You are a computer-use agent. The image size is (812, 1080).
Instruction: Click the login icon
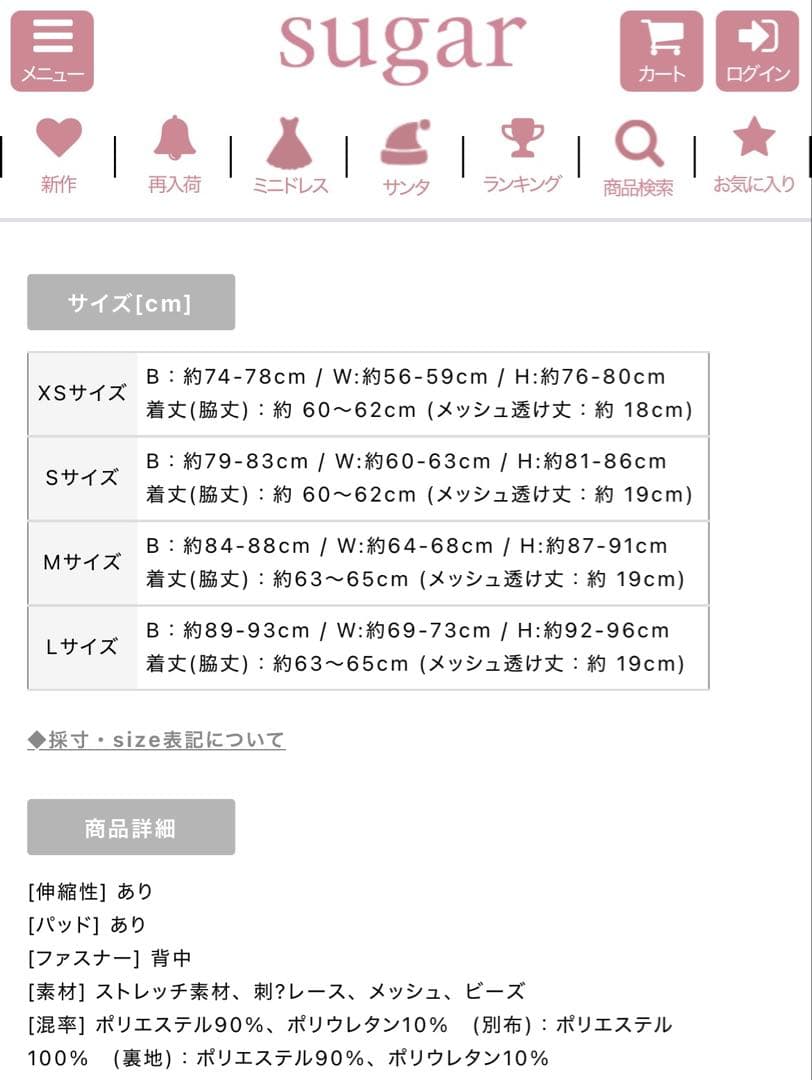click(x=760, y=49)
